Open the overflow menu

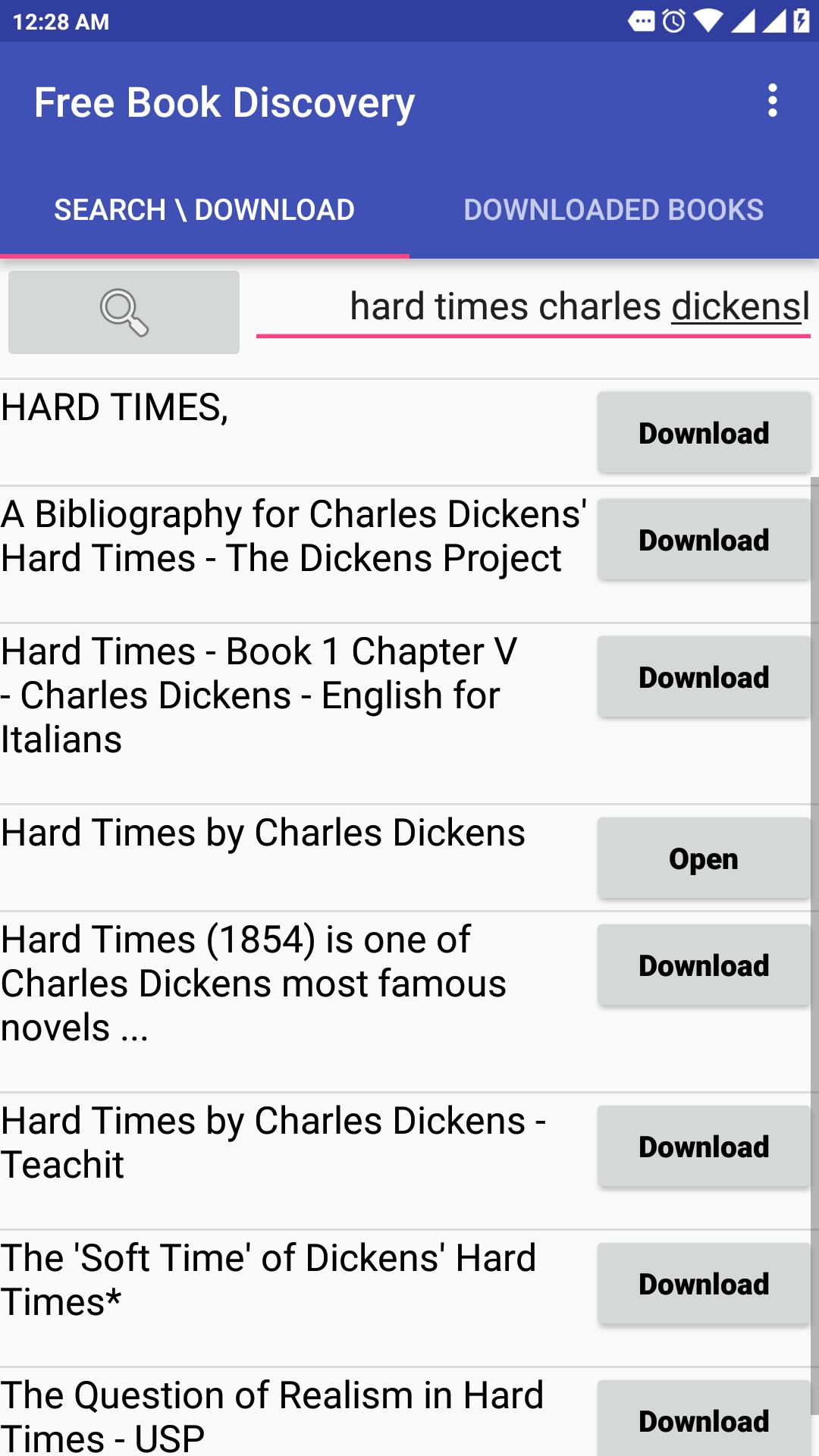coord(772,101)
